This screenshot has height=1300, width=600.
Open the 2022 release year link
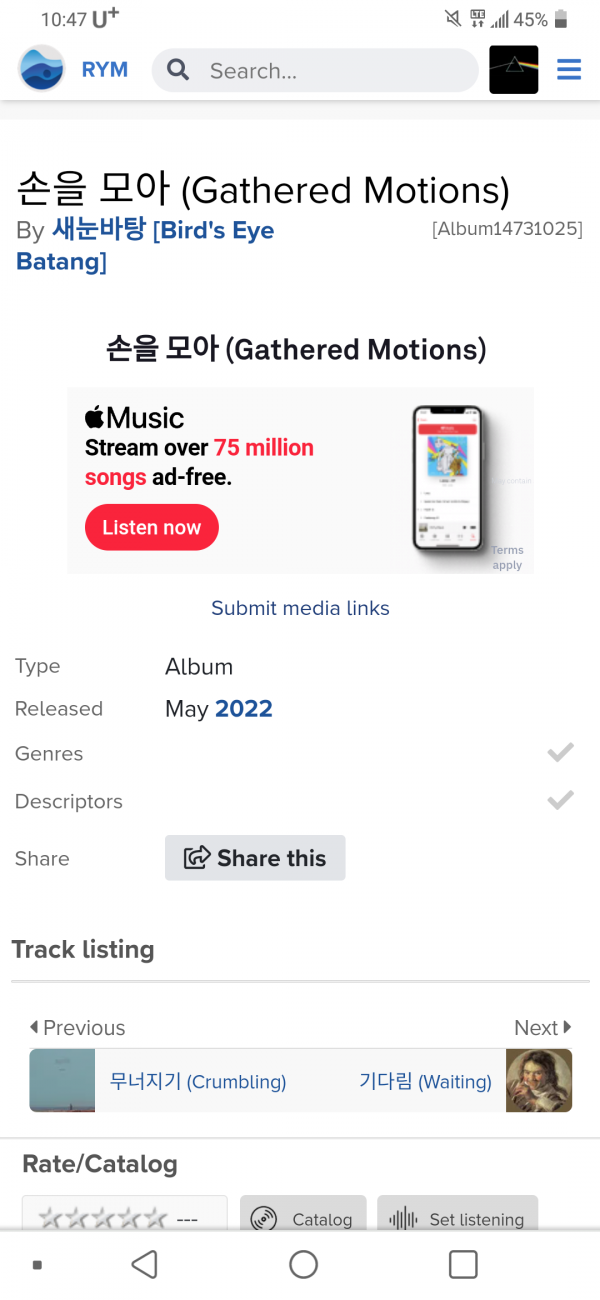click(x=244, y=709)
